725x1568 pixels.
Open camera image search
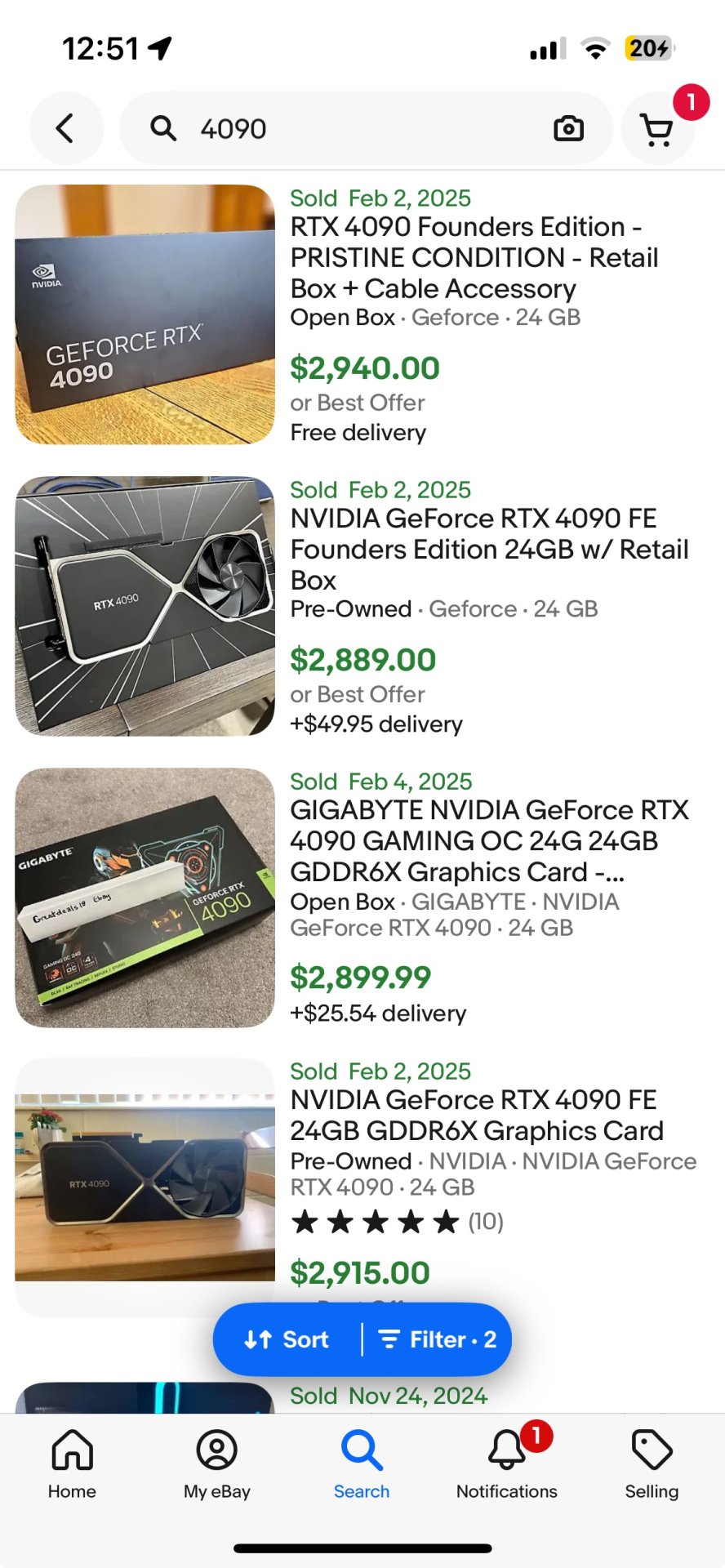click(x=568, y=128)
